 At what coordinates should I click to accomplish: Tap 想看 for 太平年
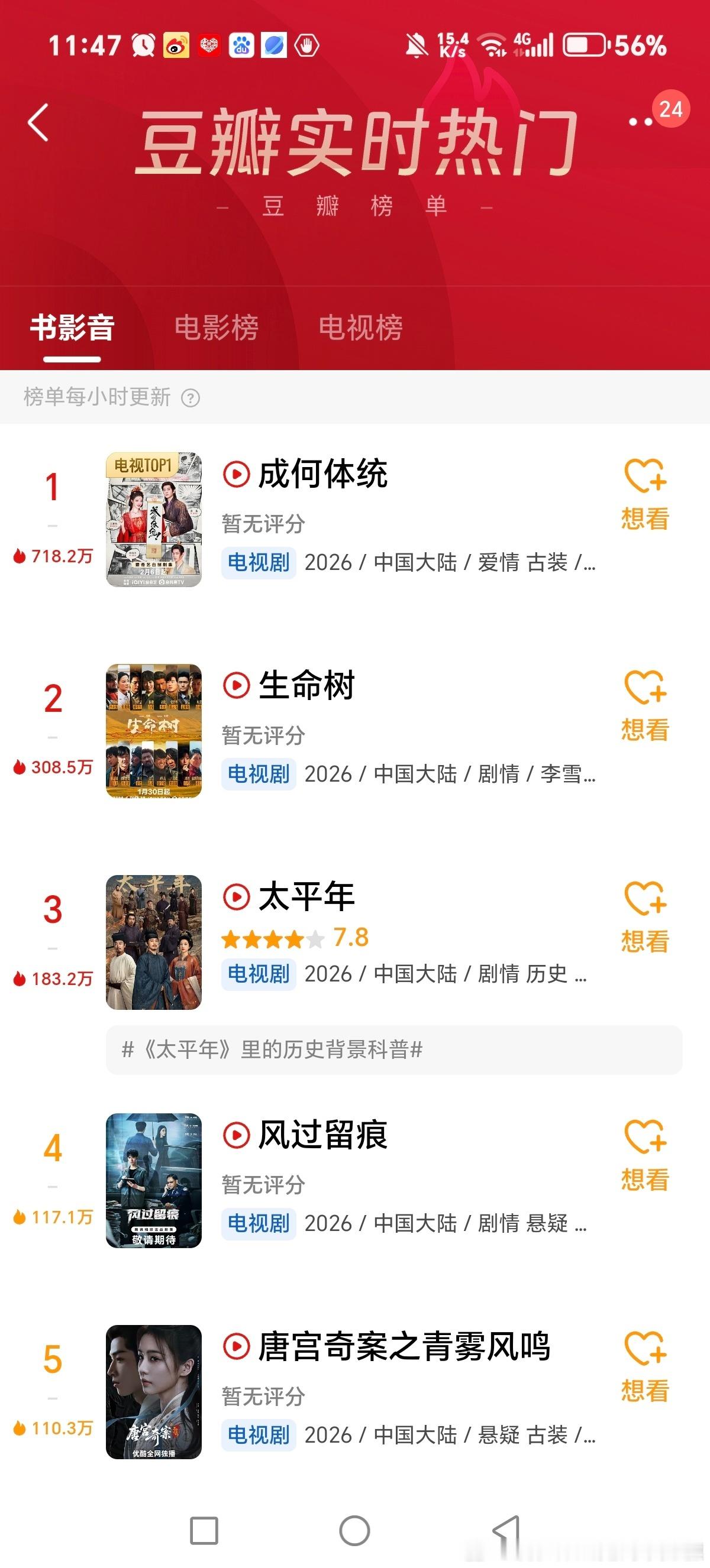click(x=645, y=917)
